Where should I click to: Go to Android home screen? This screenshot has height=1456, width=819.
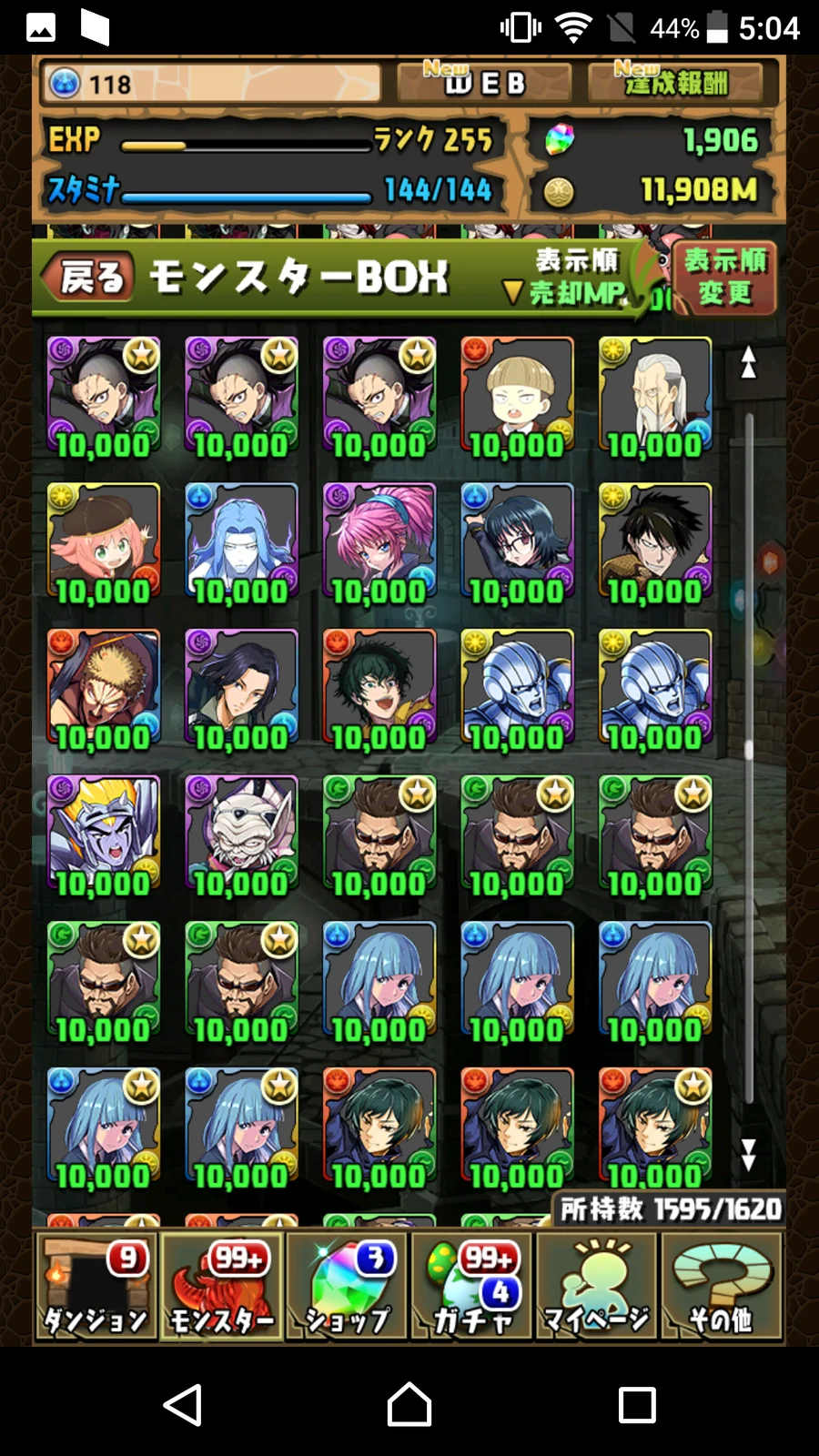(409, 1405)
